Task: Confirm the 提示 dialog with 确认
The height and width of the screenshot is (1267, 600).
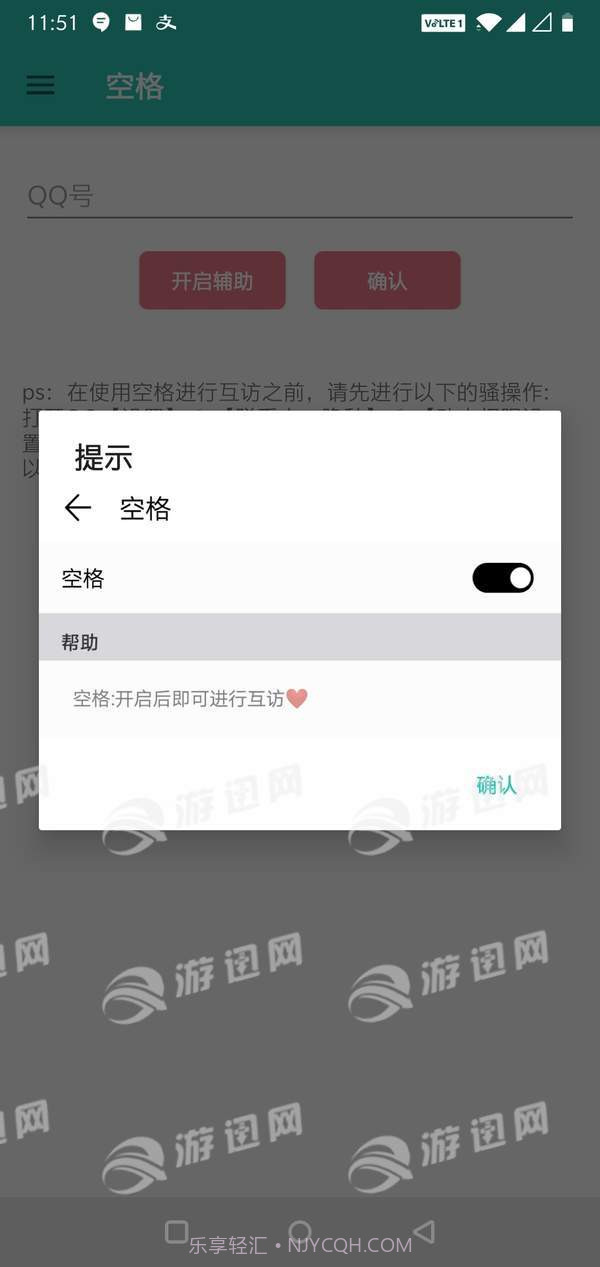Action: point(496,785)
